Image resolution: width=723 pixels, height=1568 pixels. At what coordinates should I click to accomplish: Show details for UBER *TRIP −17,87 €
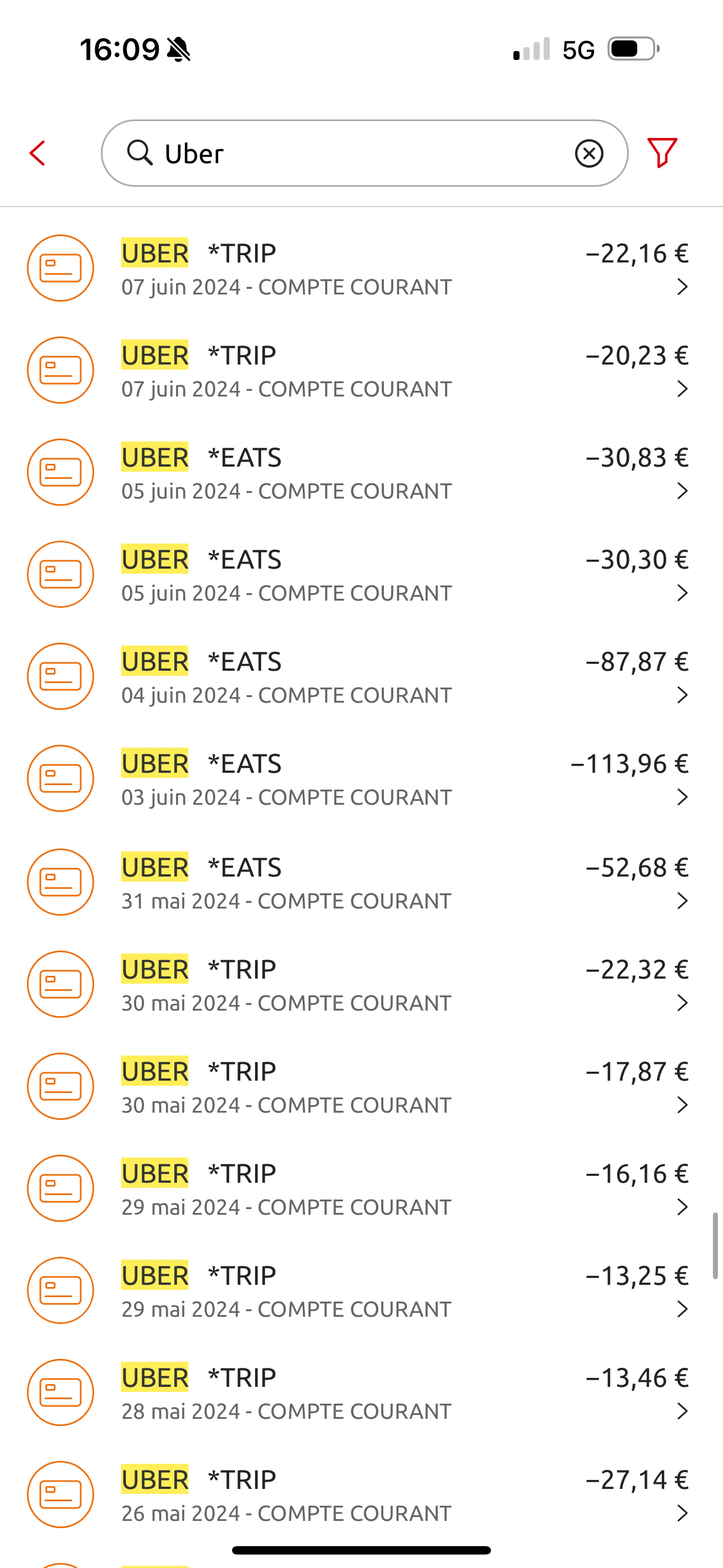click(x=361, y=1087)
